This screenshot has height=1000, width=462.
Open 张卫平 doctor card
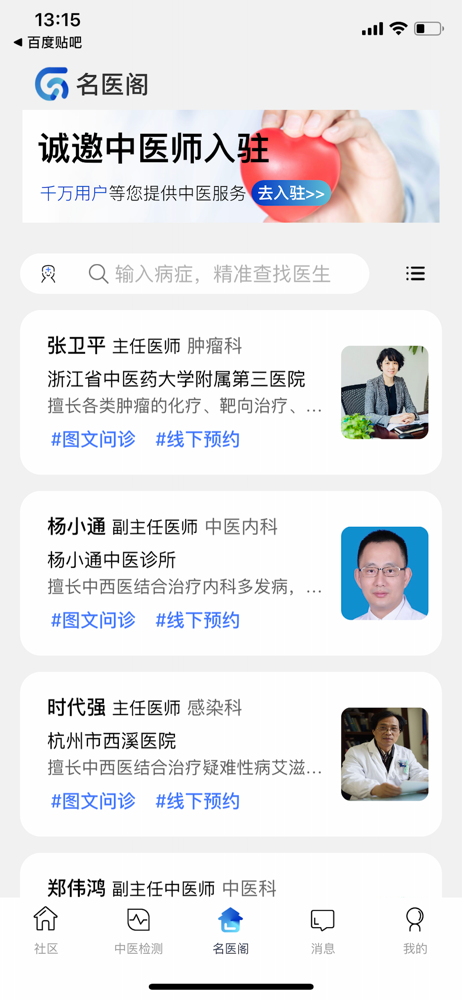pyautogui.click(x=231, y=392)
